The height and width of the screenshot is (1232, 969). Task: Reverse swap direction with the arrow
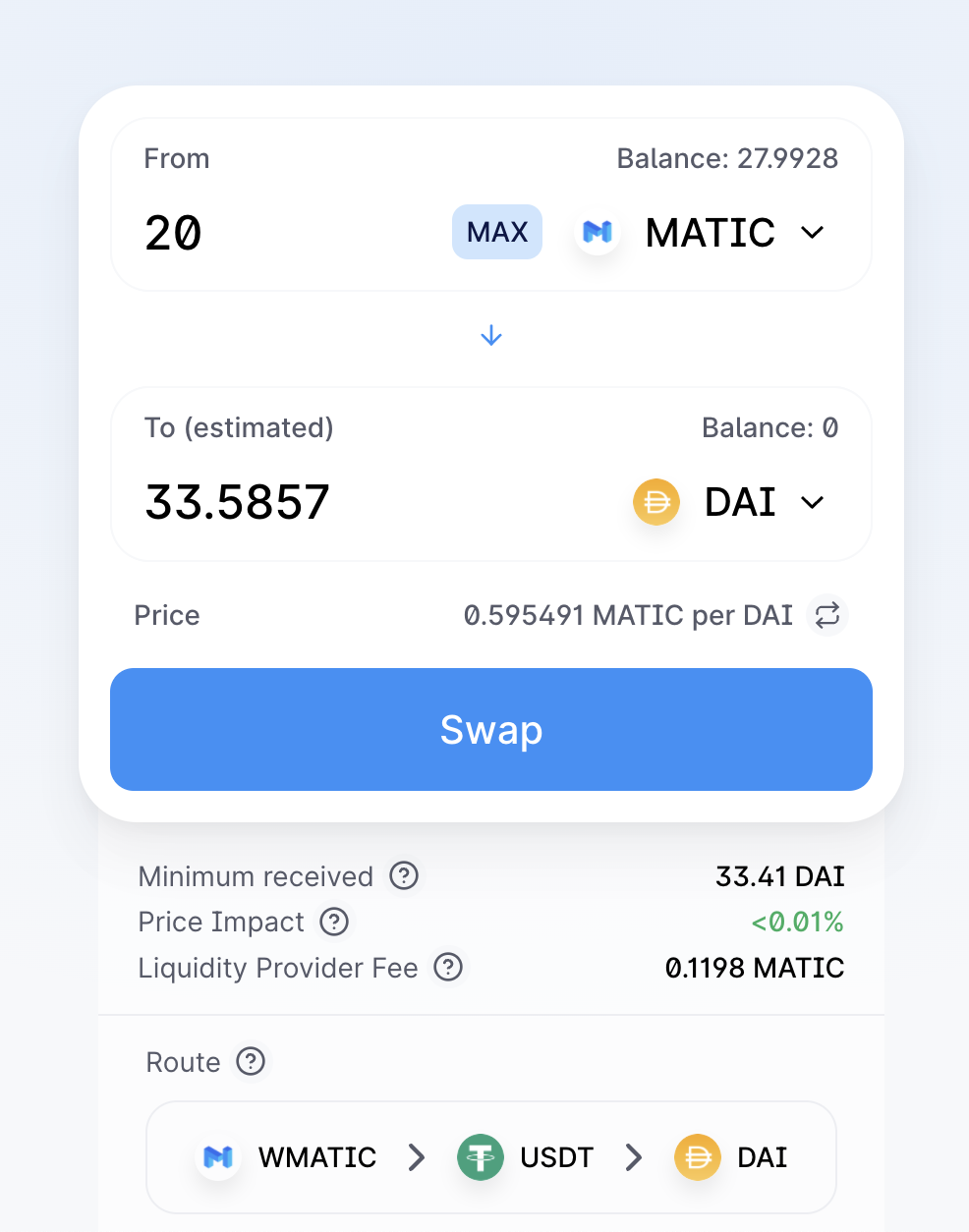491,336
